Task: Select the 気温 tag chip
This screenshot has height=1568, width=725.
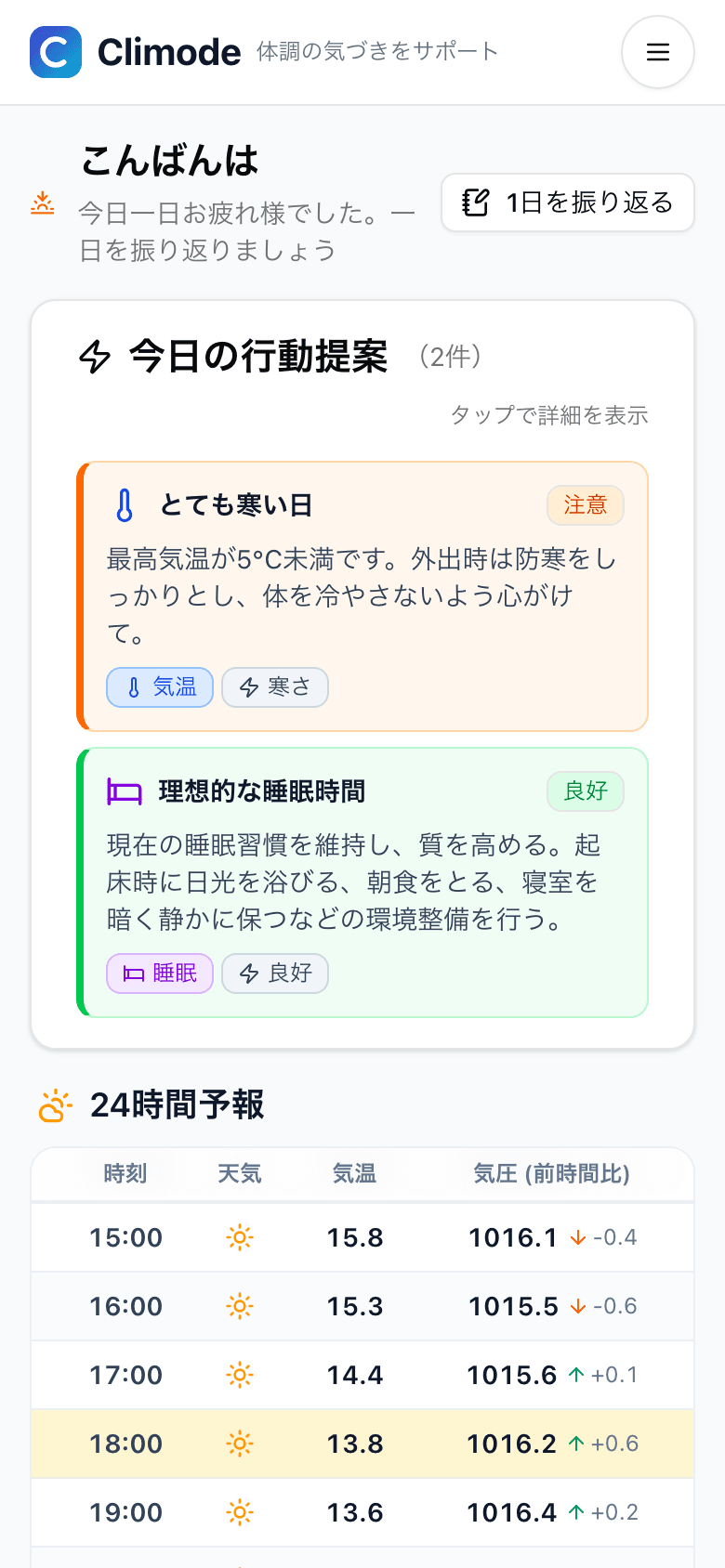Action: 160,687
